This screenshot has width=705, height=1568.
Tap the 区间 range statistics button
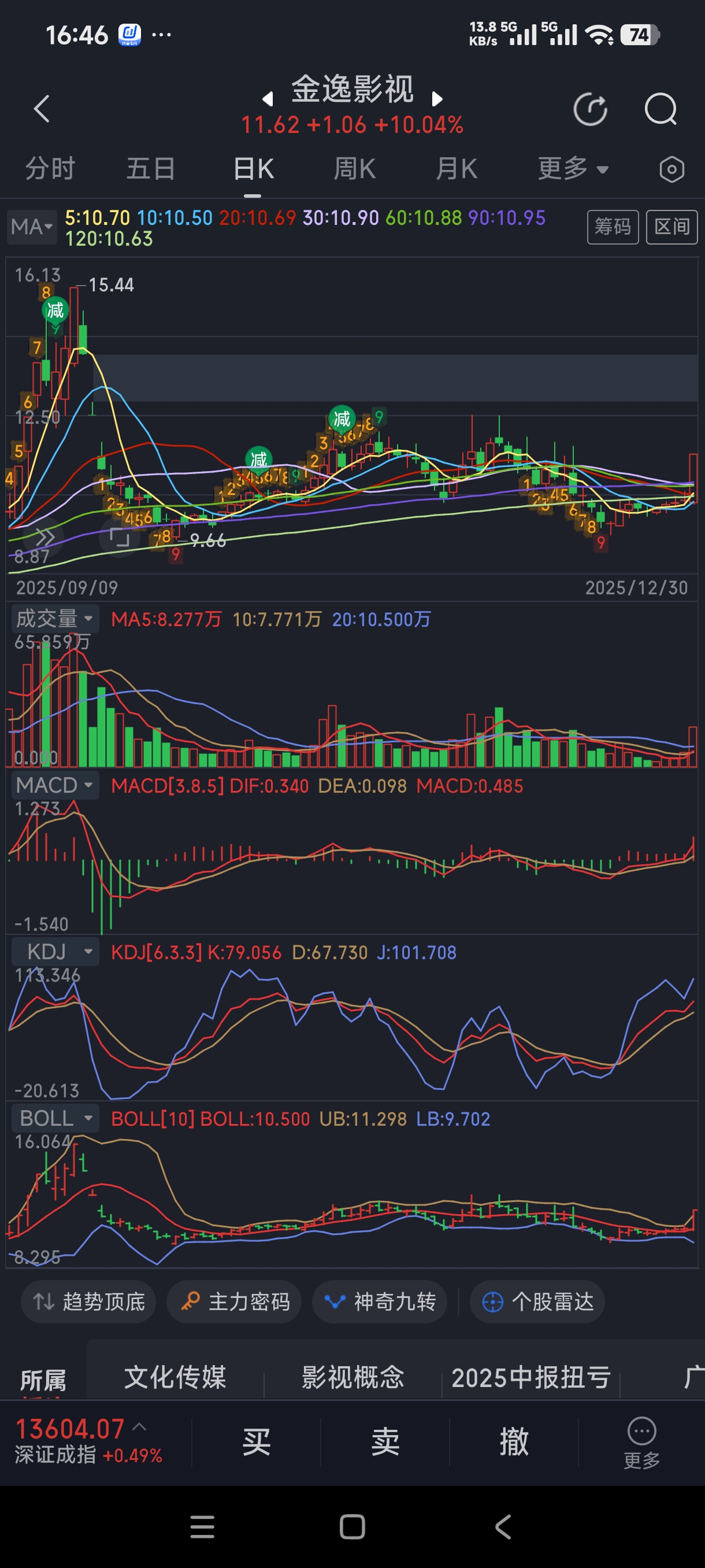coord(671,227)
